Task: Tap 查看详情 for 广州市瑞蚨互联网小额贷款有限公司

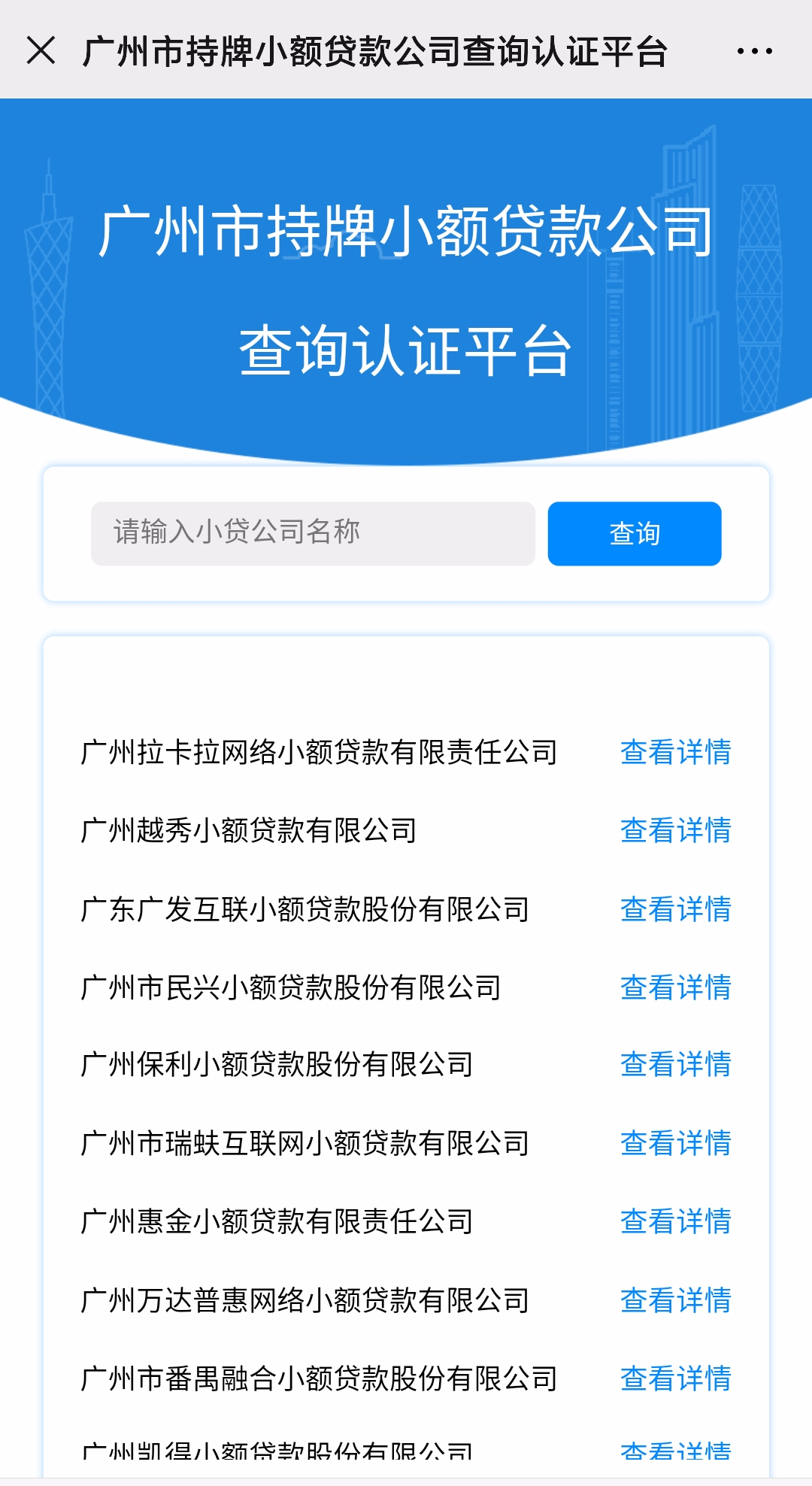Action: coord(675,1143)
